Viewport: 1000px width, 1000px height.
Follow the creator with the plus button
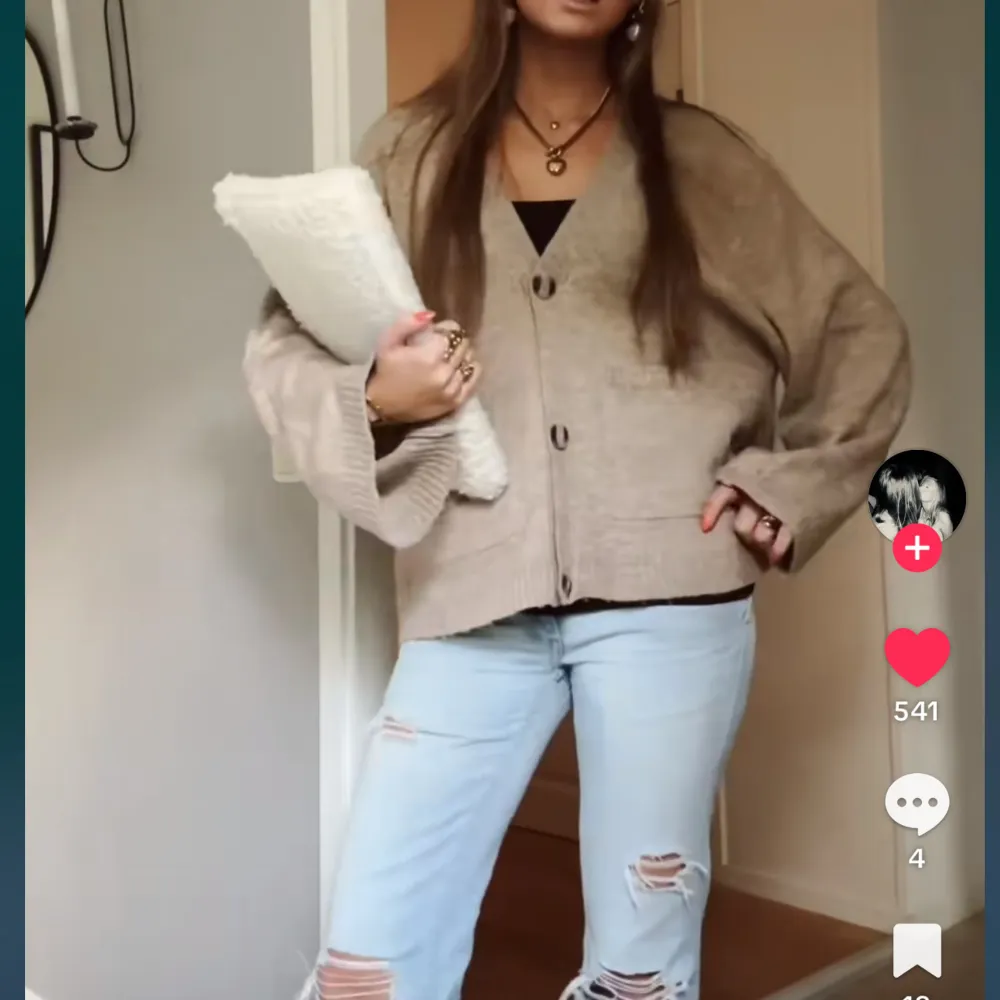pos(917,549)
